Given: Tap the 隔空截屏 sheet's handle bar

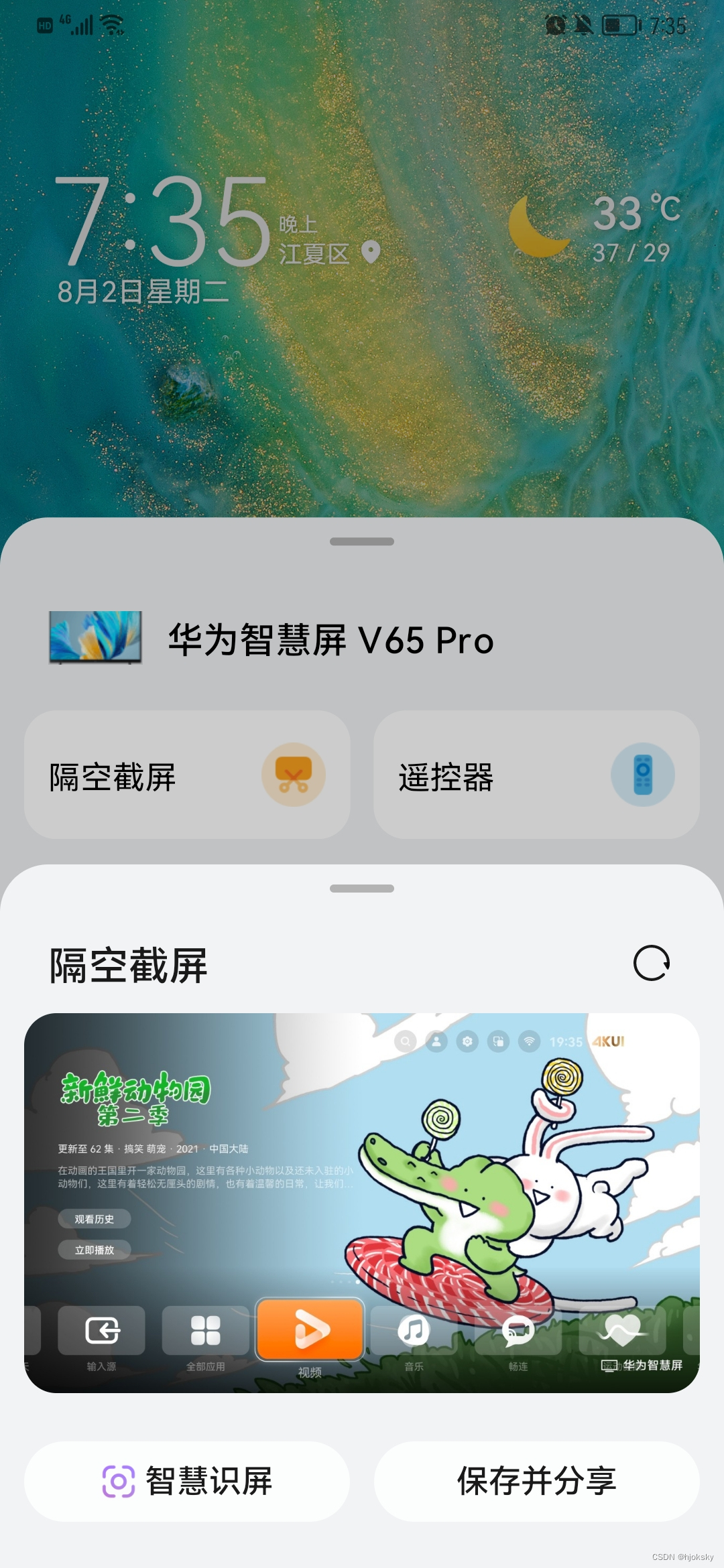Looking at the screenshot, I should click(x=362, y=889).
